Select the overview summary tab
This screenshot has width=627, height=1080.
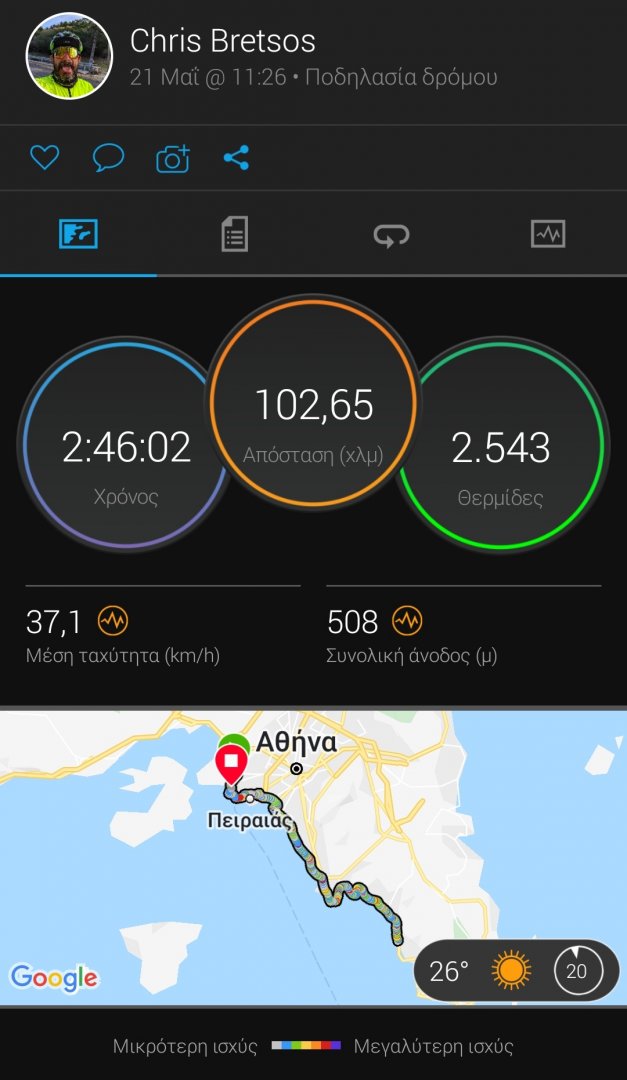click(x=78, y=236)
